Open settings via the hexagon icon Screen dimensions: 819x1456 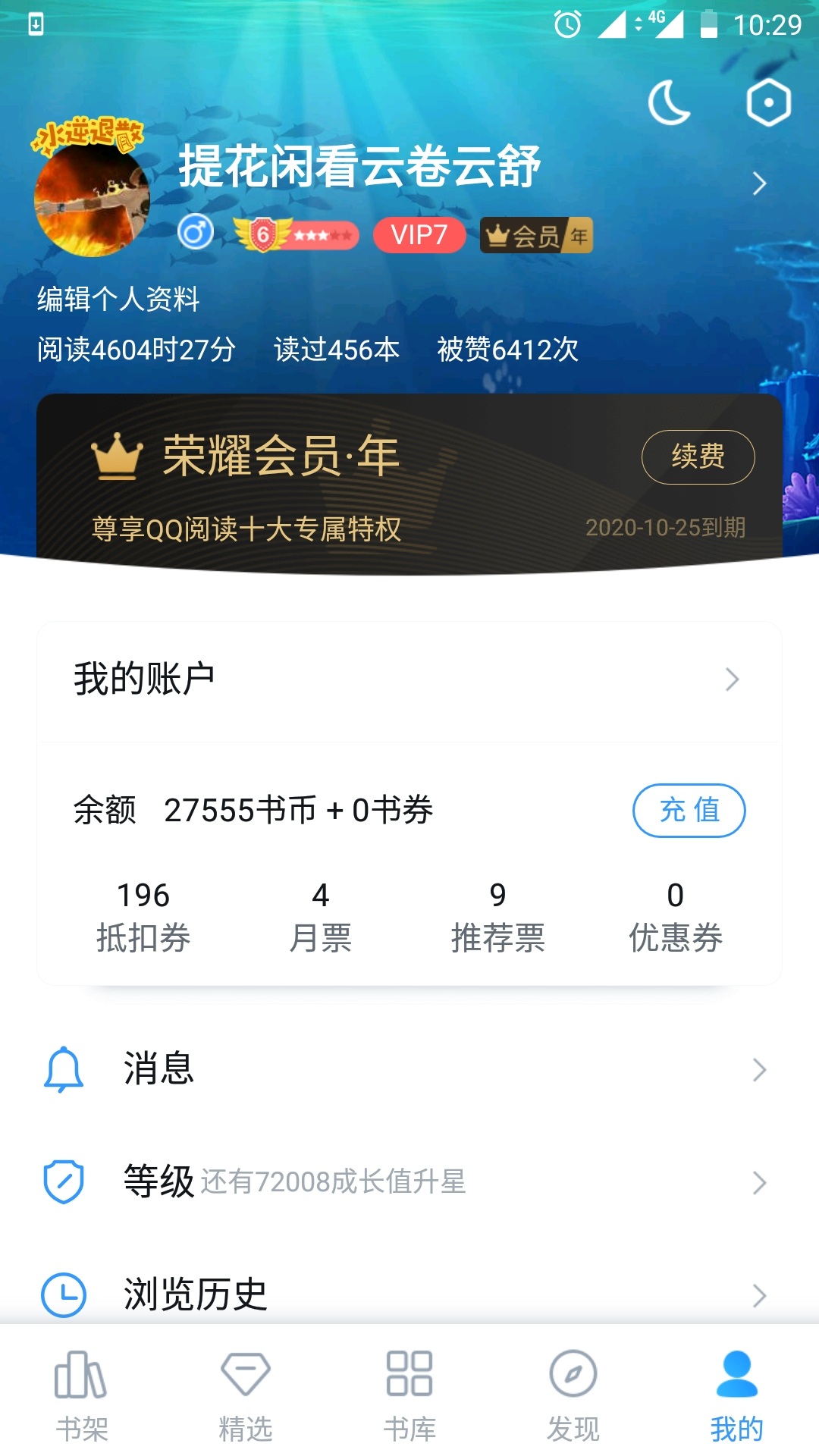(x=768, y=102)
